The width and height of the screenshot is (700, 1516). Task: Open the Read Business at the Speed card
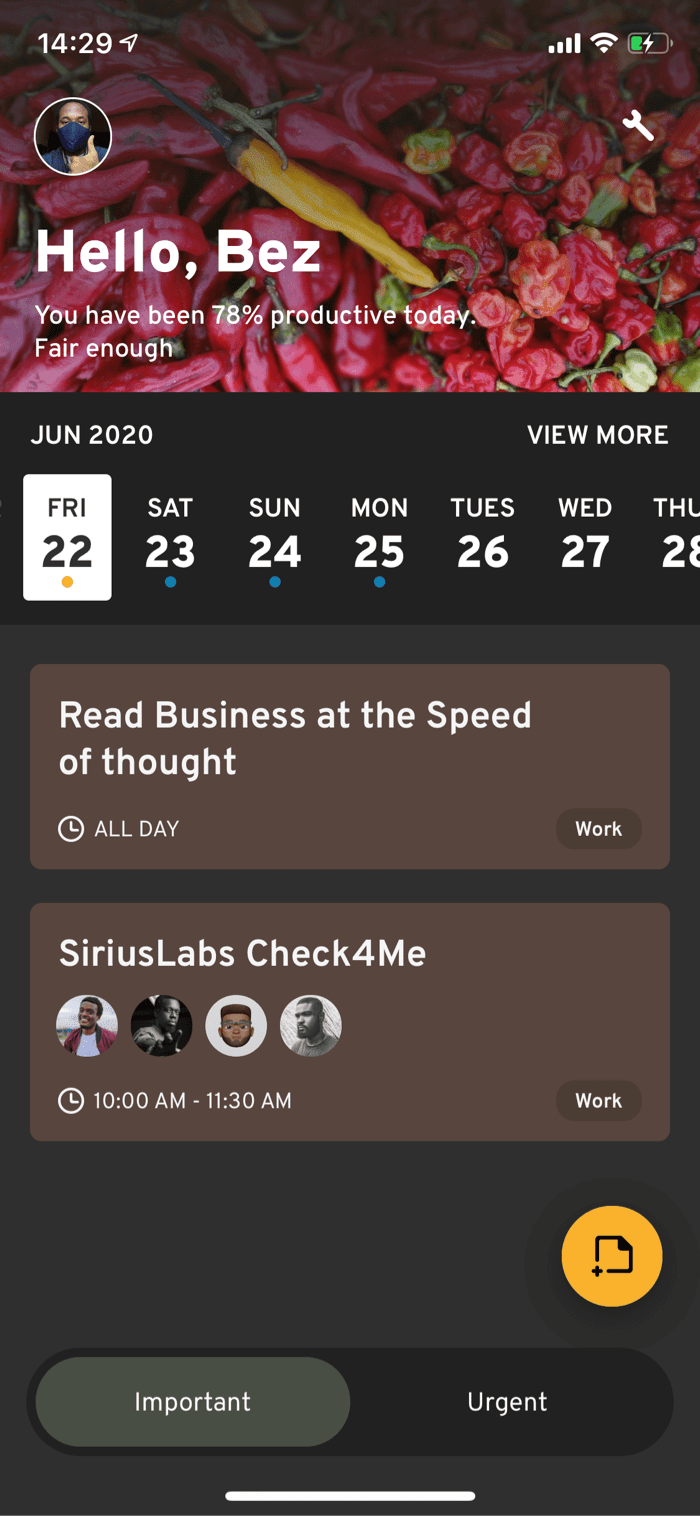[350, 766]
